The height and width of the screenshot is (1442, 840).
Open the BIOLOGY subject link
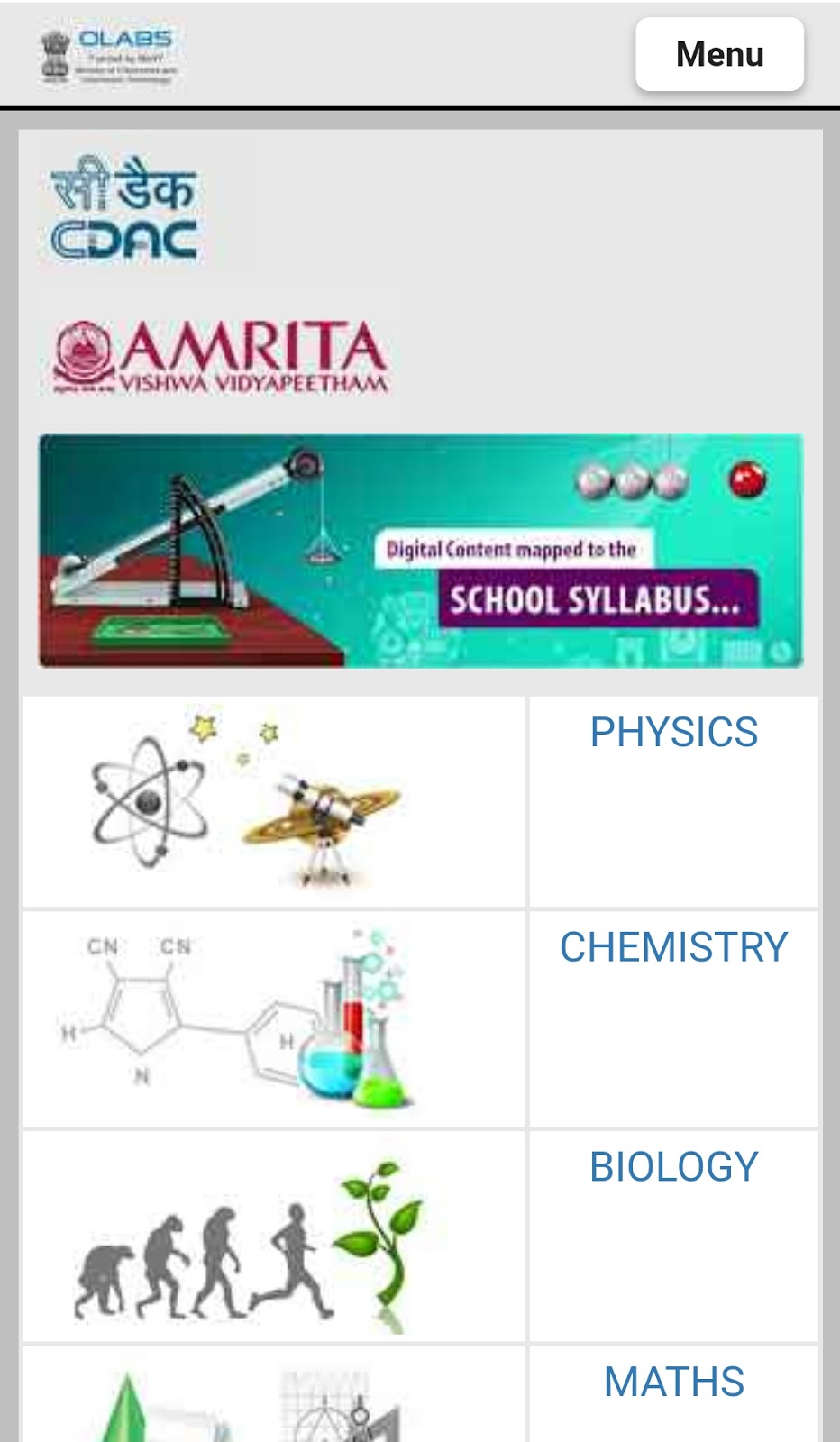click(673, 1166)
